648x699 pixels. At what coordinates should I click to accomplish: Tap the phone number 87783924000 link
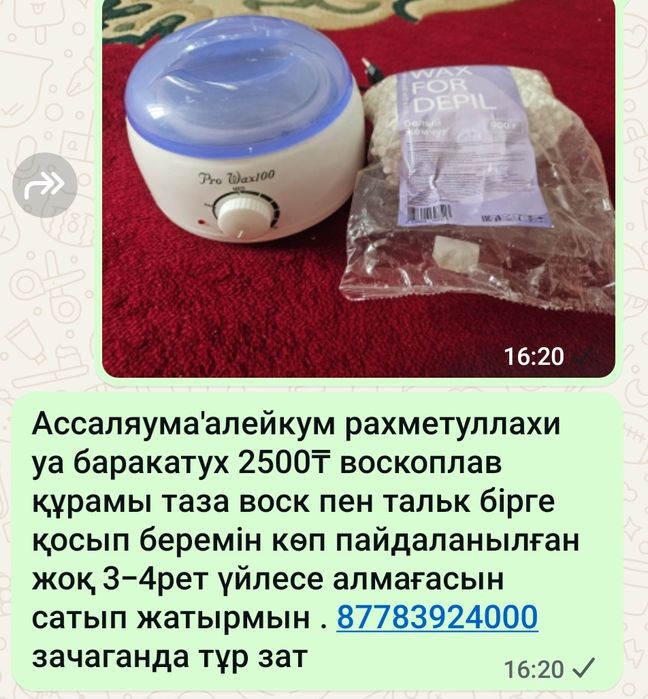pyautogui.click(x=437, y=617)
